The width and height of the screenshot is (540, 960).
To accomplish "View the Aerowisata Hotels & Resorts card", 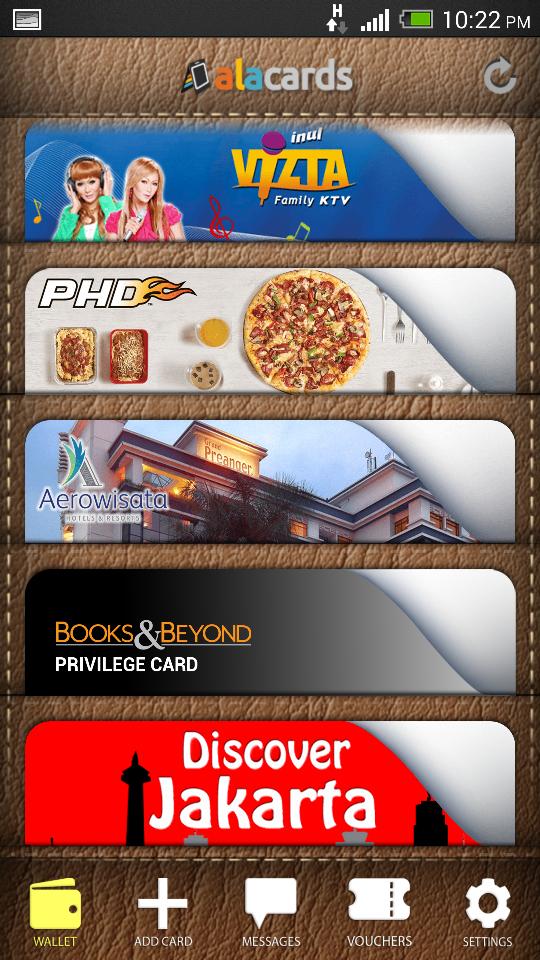I will [x=269, y=481].
